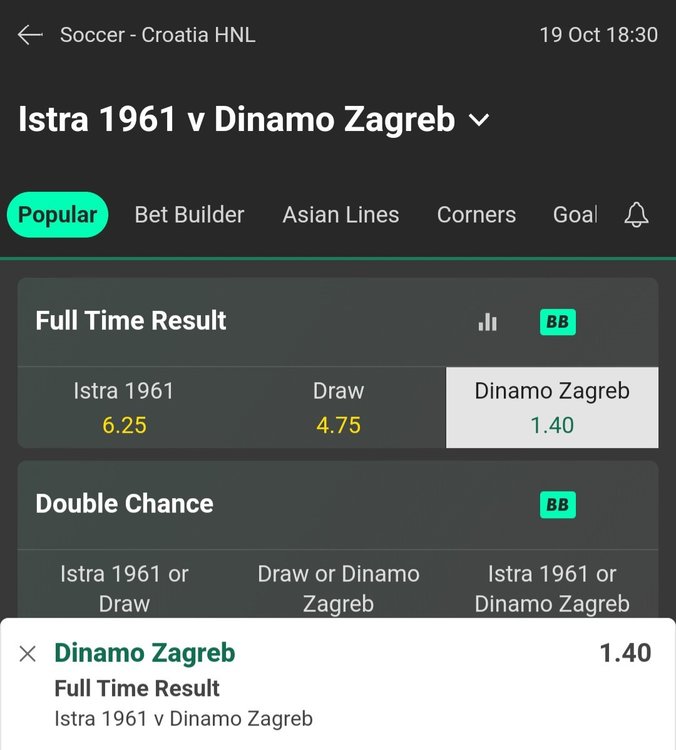View the Full Time Result stats chart
The height and width of the screenshot is (750, 676).
tap(488, 322)
